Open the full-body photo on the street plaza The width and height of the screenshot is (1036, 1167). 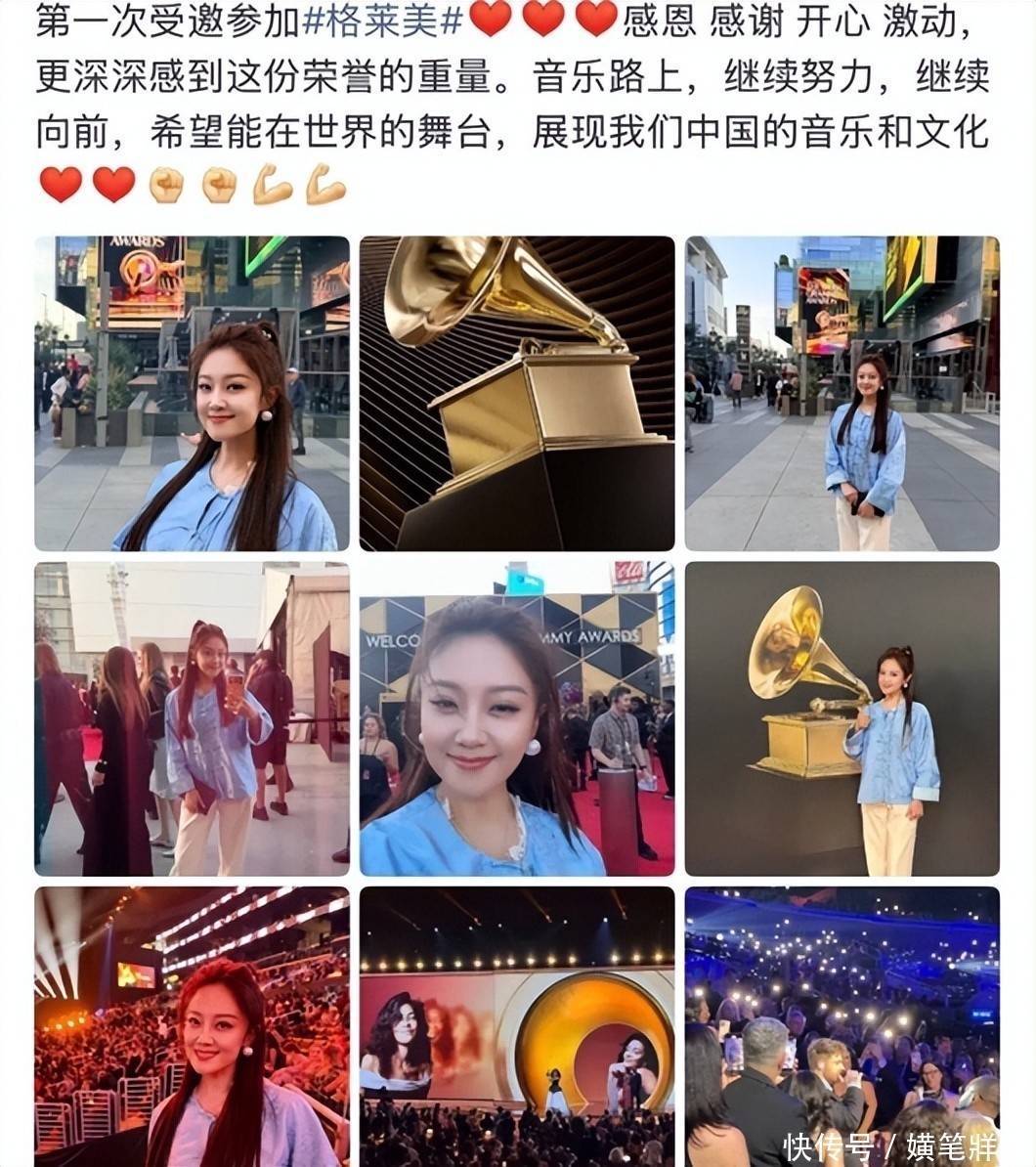[x=842, y=393]
